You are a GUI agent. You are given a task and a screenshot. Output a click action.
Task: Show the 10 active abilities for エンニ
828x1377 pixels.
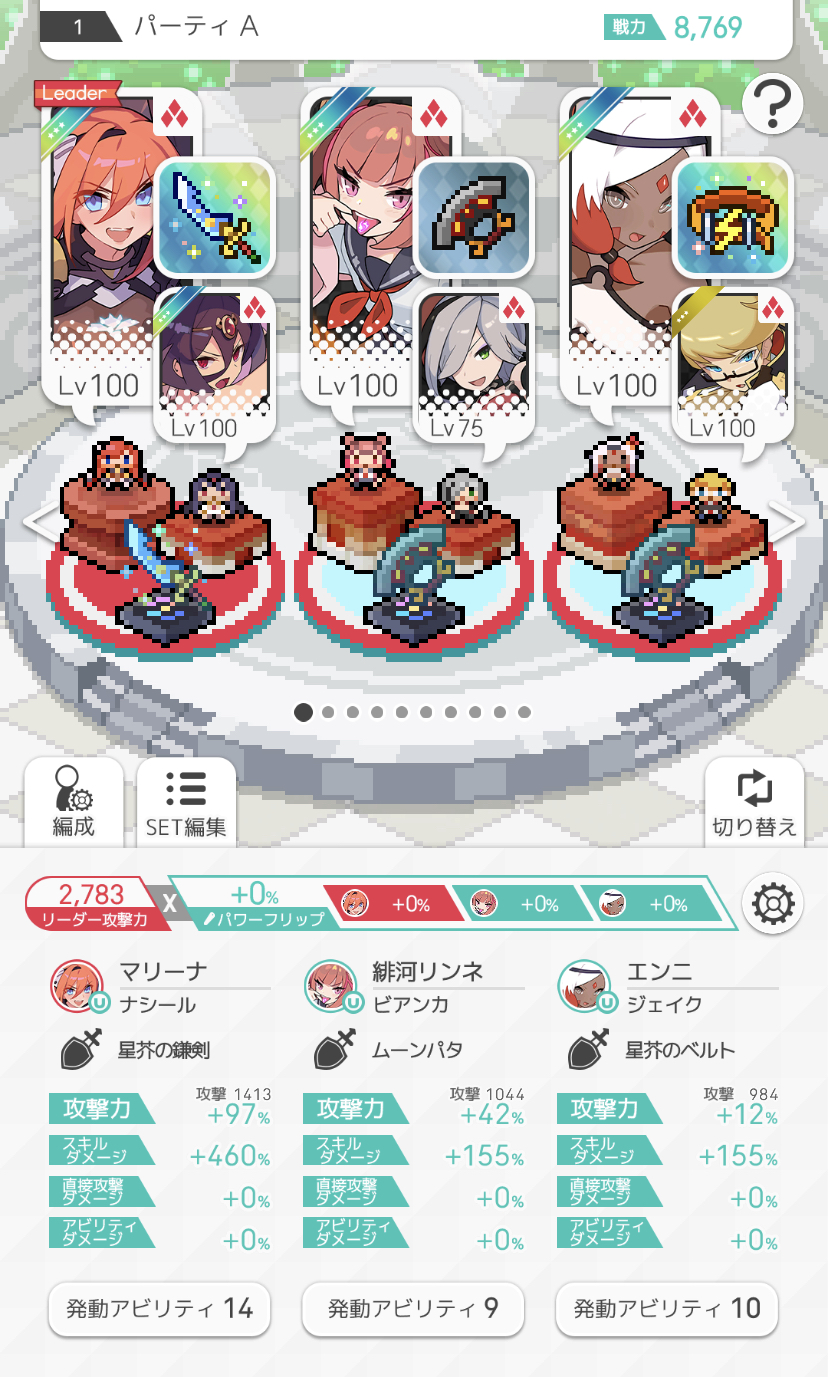(667, 1308)
